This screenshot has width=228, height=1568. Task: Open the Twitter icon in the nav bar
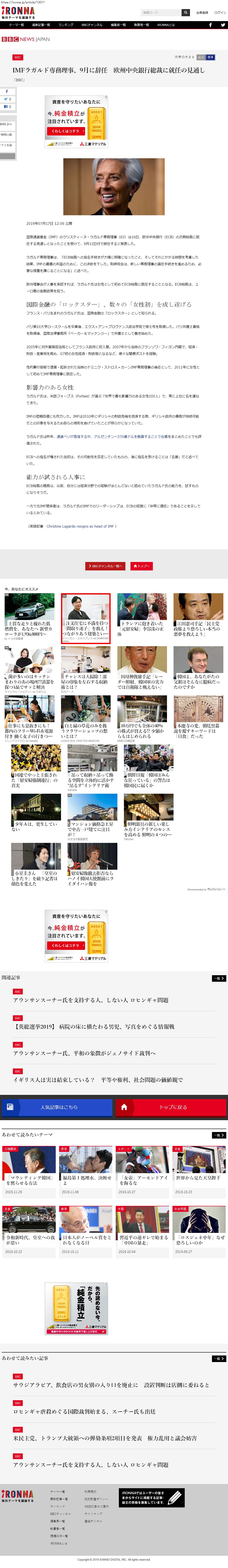223,25
